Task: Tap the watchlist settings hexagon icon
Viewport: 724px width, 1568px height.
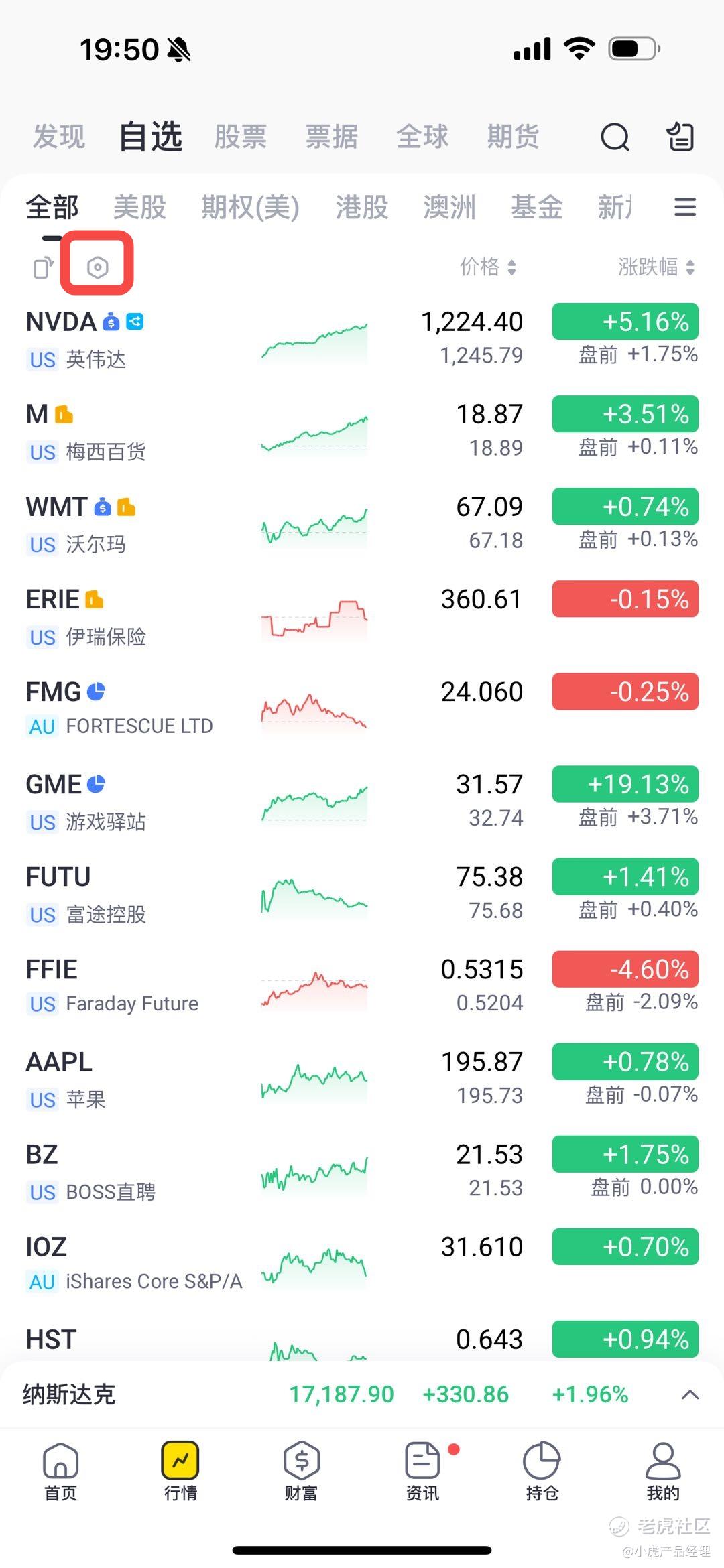Action: click(x=97, y=267)
